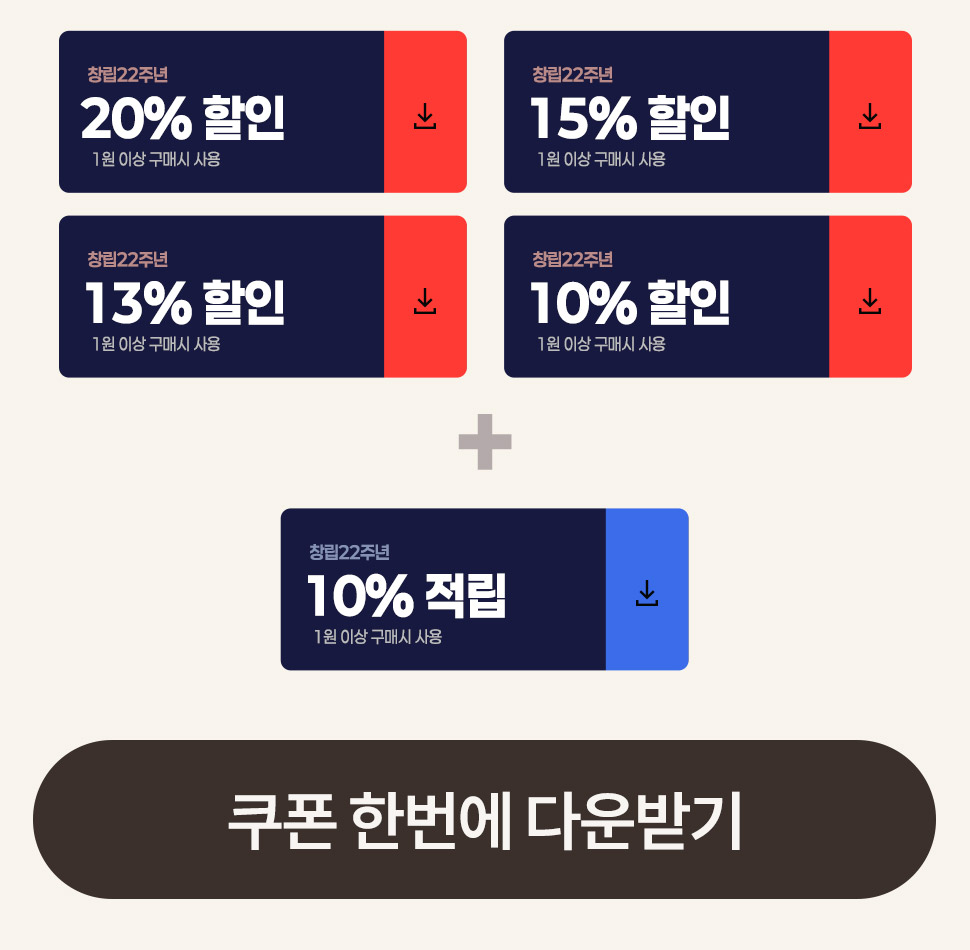Tap 쿠폰 한번에 다운받기 button
Screen dimensions: 970x950
[484, 820]
